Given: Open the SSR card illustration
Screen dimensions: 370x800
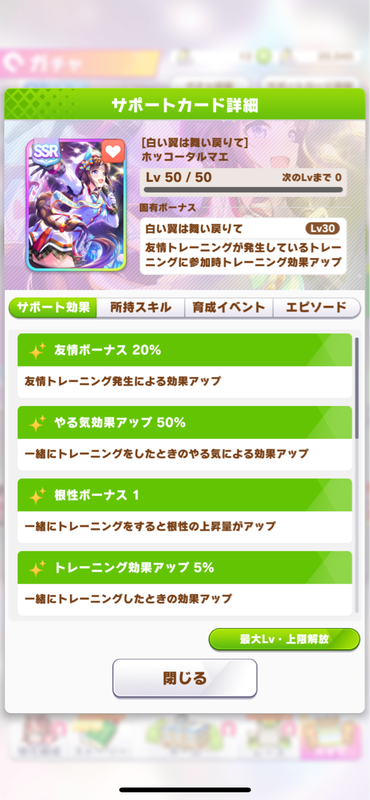Looking at the screenshot, I should (x=76, y=204).
